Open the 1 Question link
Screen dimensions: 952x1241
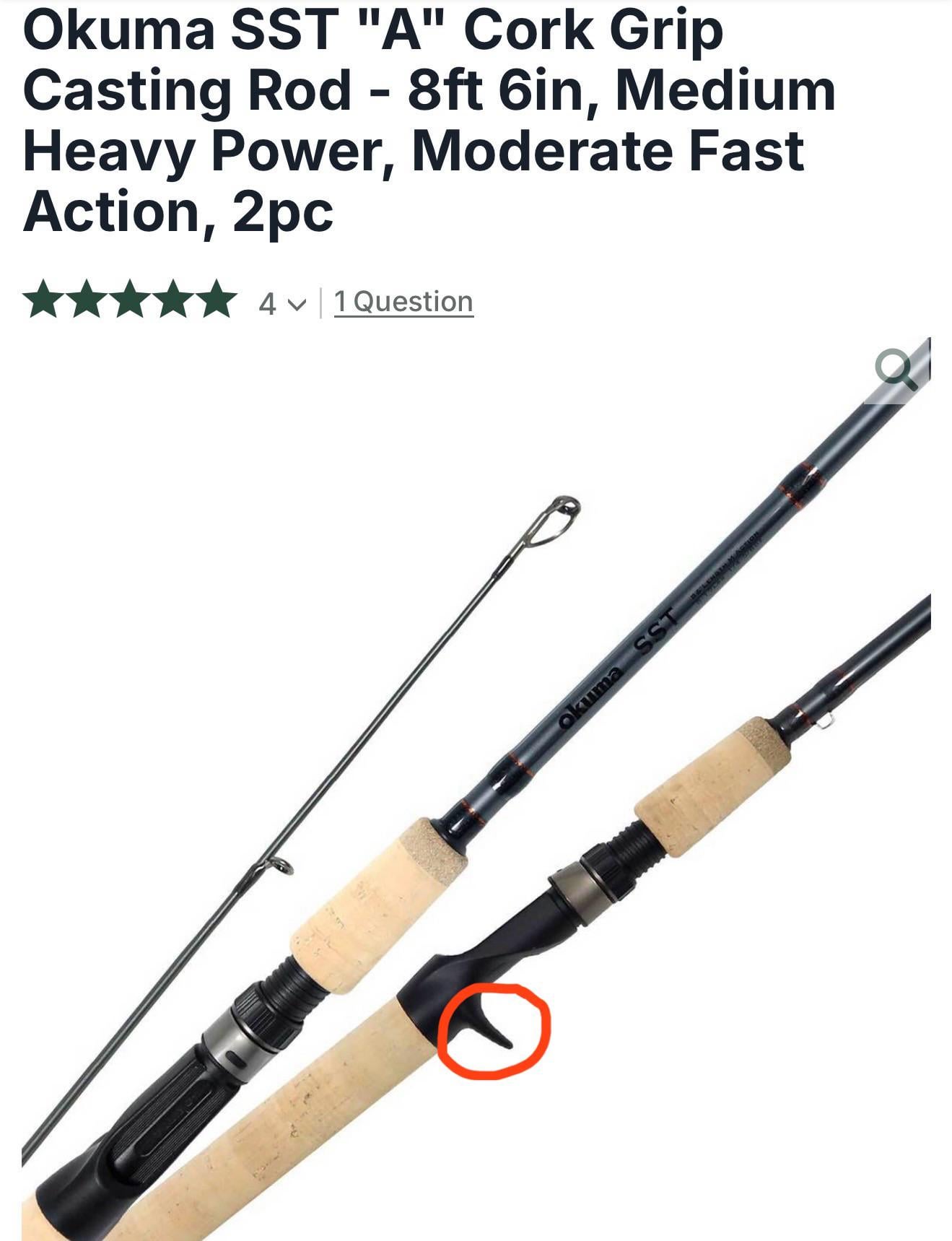(x=403, y=302)
